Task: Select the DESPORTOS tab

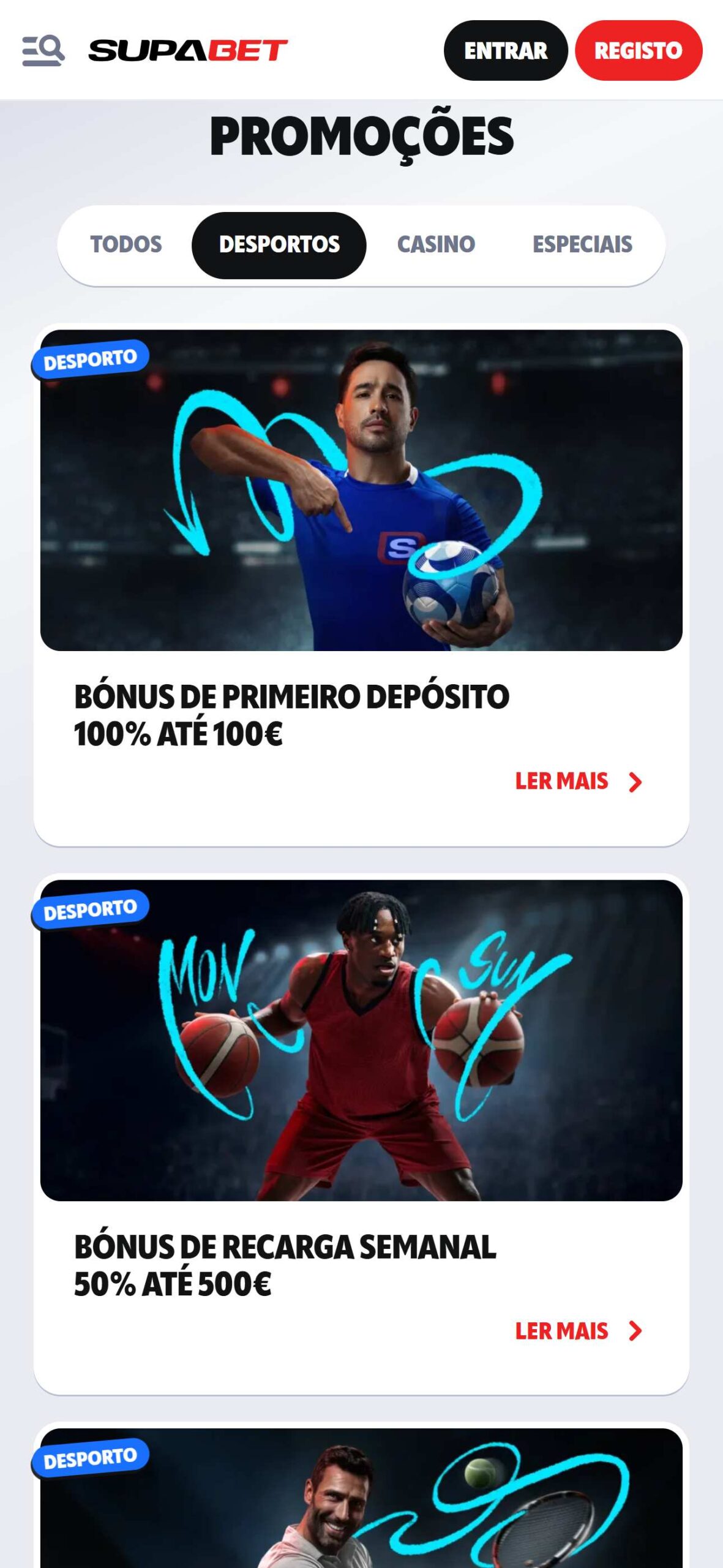Action: (279, 245)
